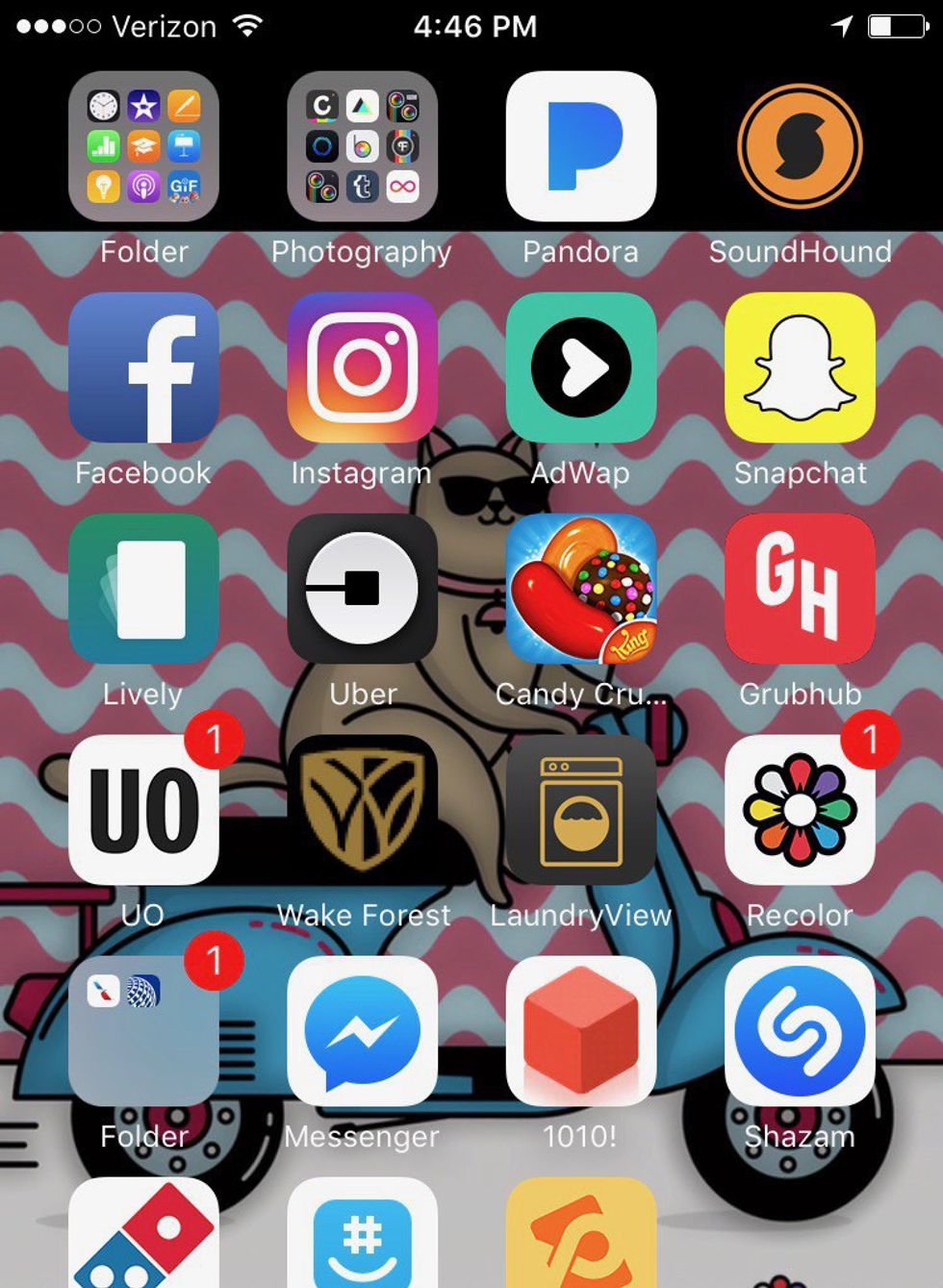Open the Grubhub app
This screenshot has height=1288, width=943.
tap(800, 590)
